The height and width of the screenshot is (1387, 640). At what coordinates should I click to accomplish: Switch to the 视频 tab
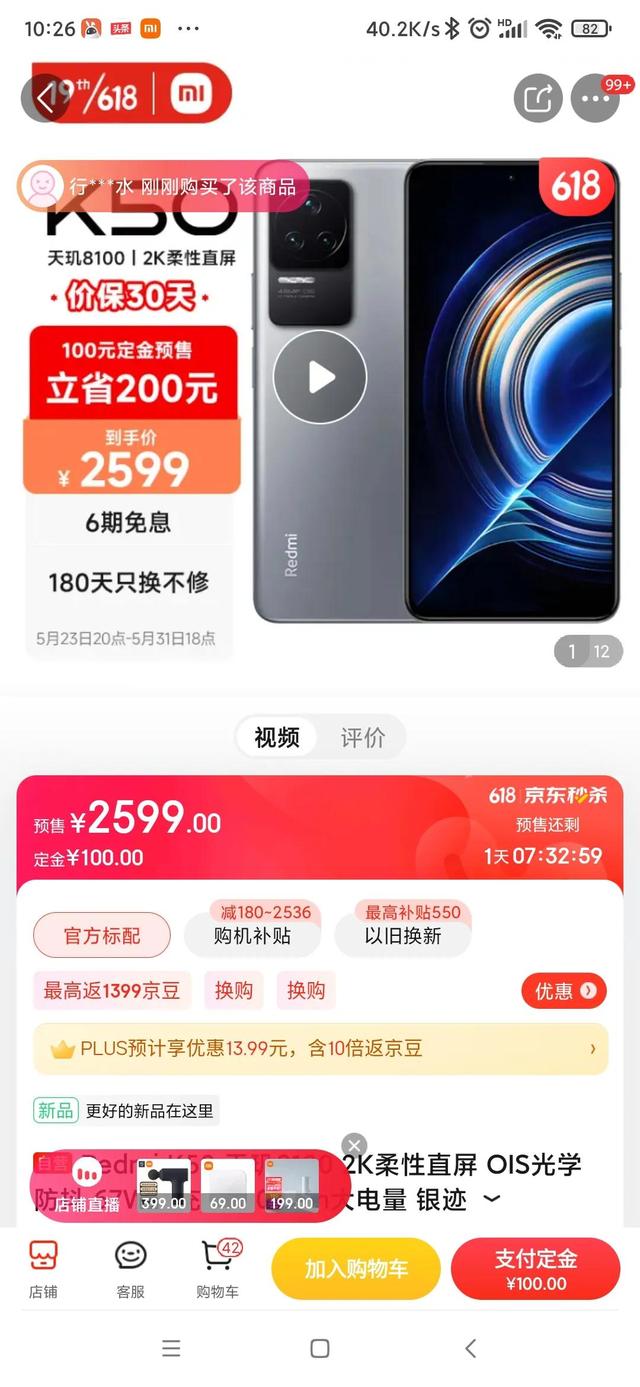tap(277, 737)
